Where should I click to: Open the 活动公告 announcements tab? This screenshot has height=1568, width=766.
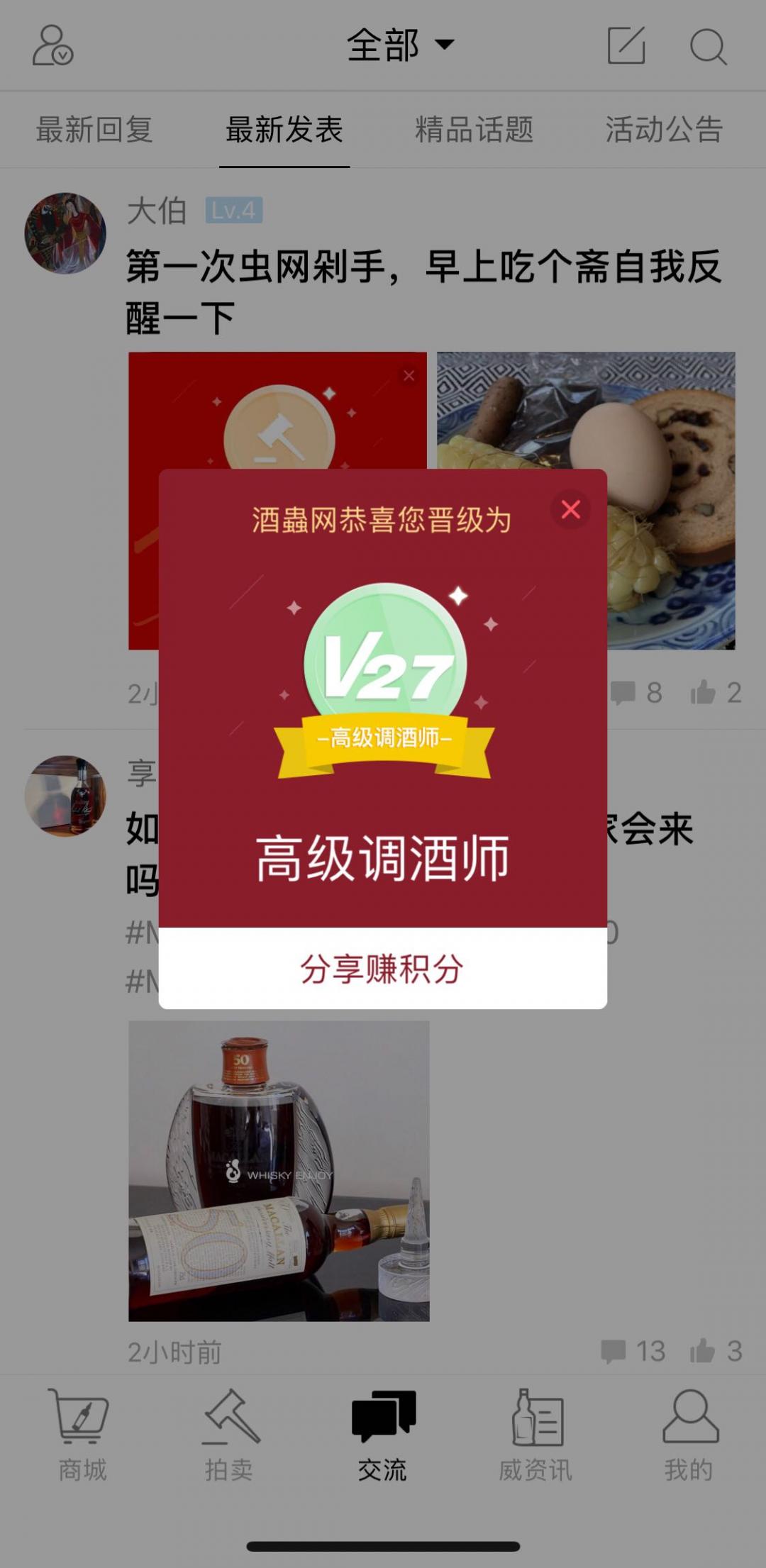tap(665, 128)
